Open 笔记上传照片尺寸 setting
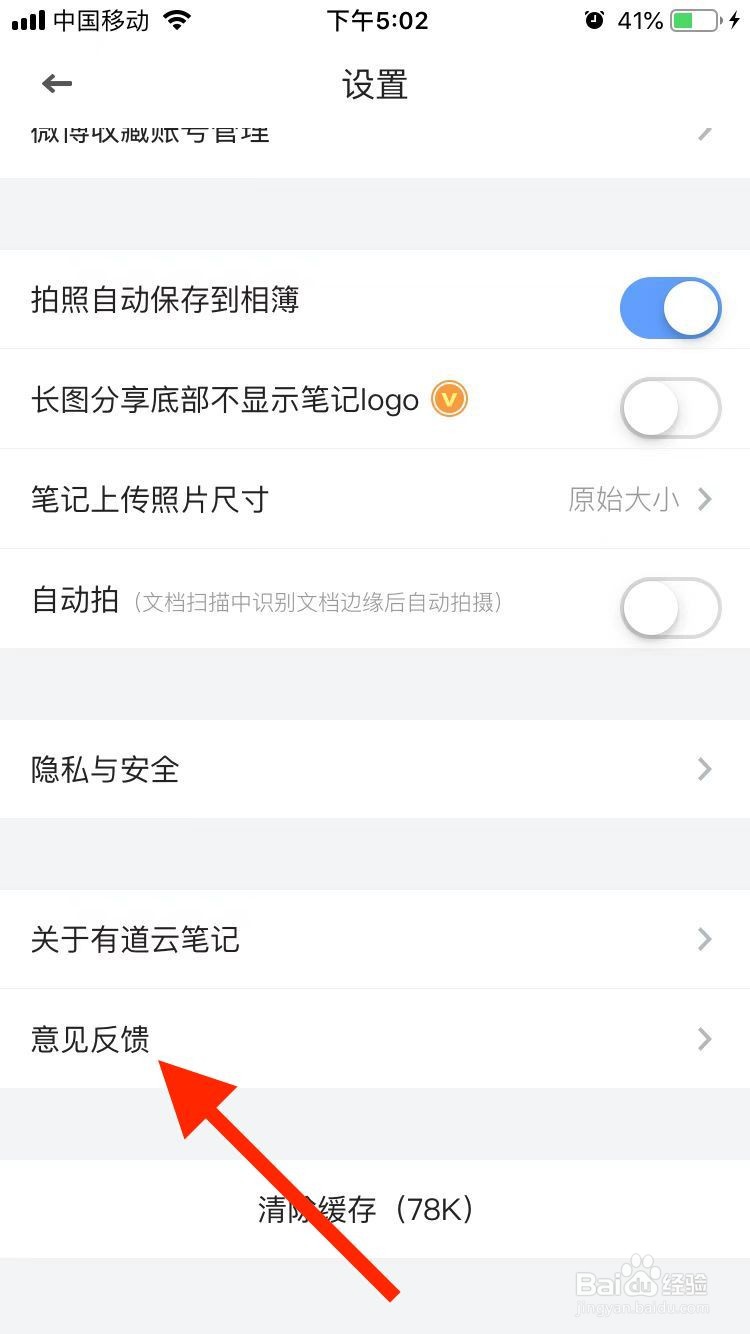Image resolution: width=750 pixels, height=1334 pixels. pyautogui.click(x=375, y=499)
